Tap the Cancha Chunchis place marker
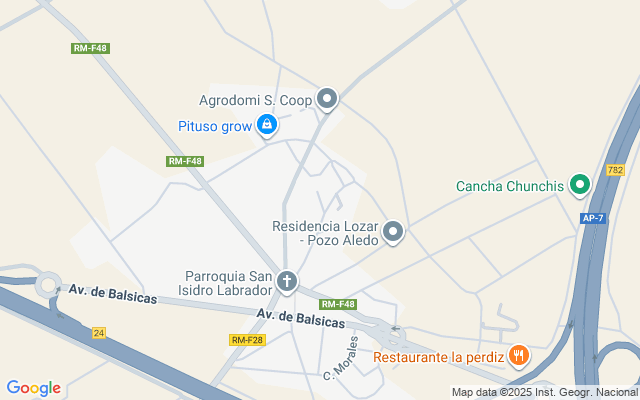Screen dimensions: 640x400 point(579,185)
